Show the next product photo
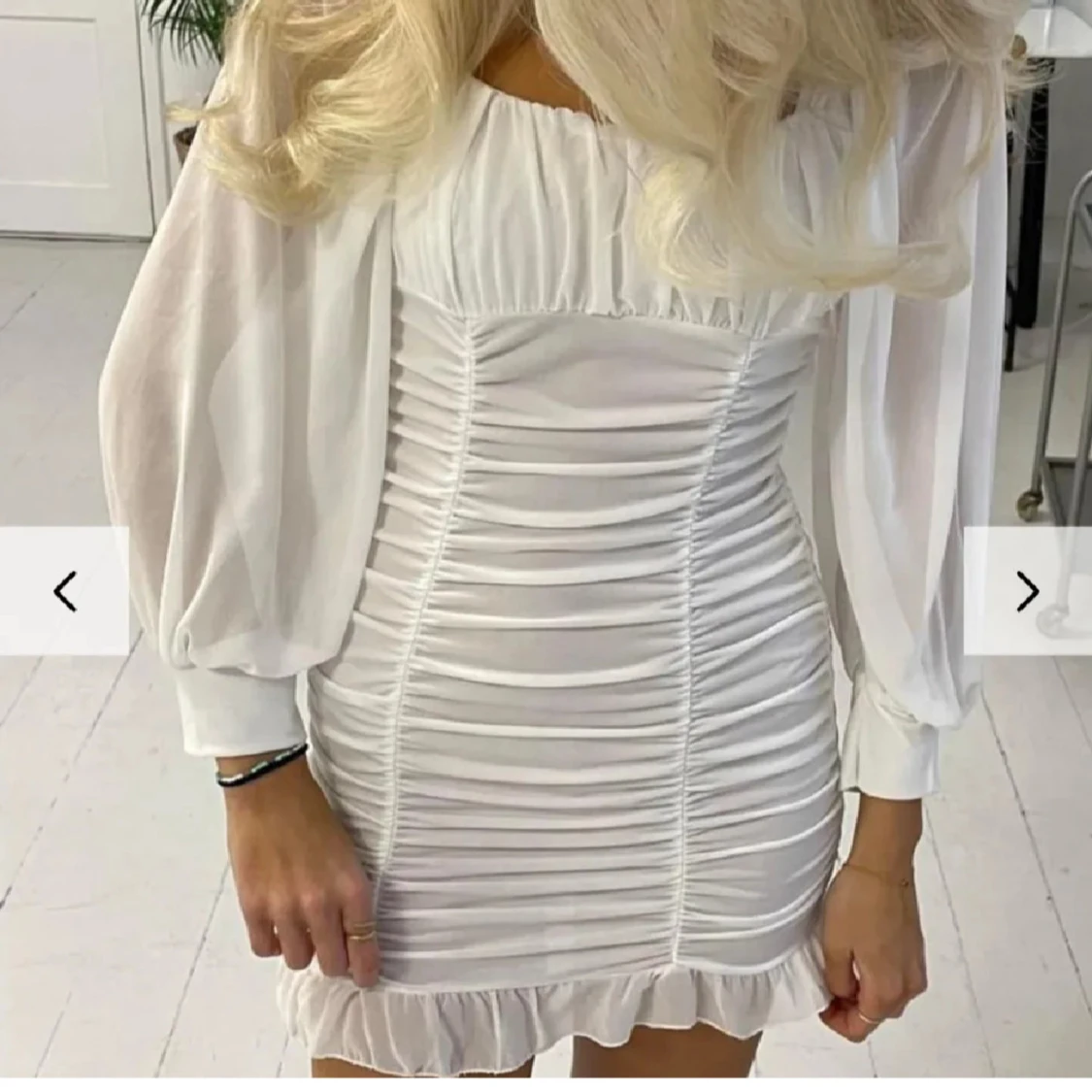This screenshot has height=1092, width=1092. [x=1027, y=591]
